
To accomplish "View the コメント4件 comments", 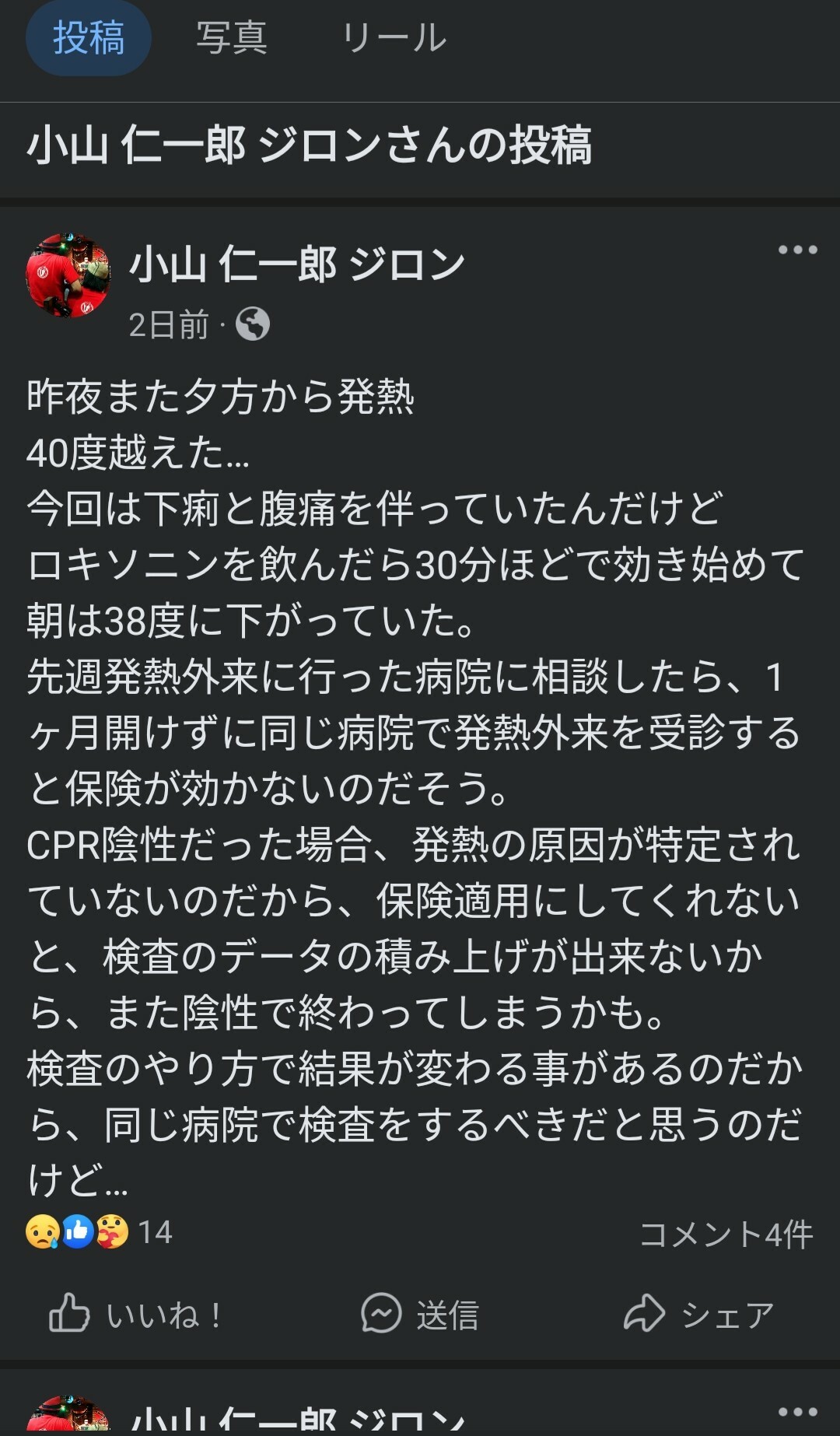I will click(726, 1234).
